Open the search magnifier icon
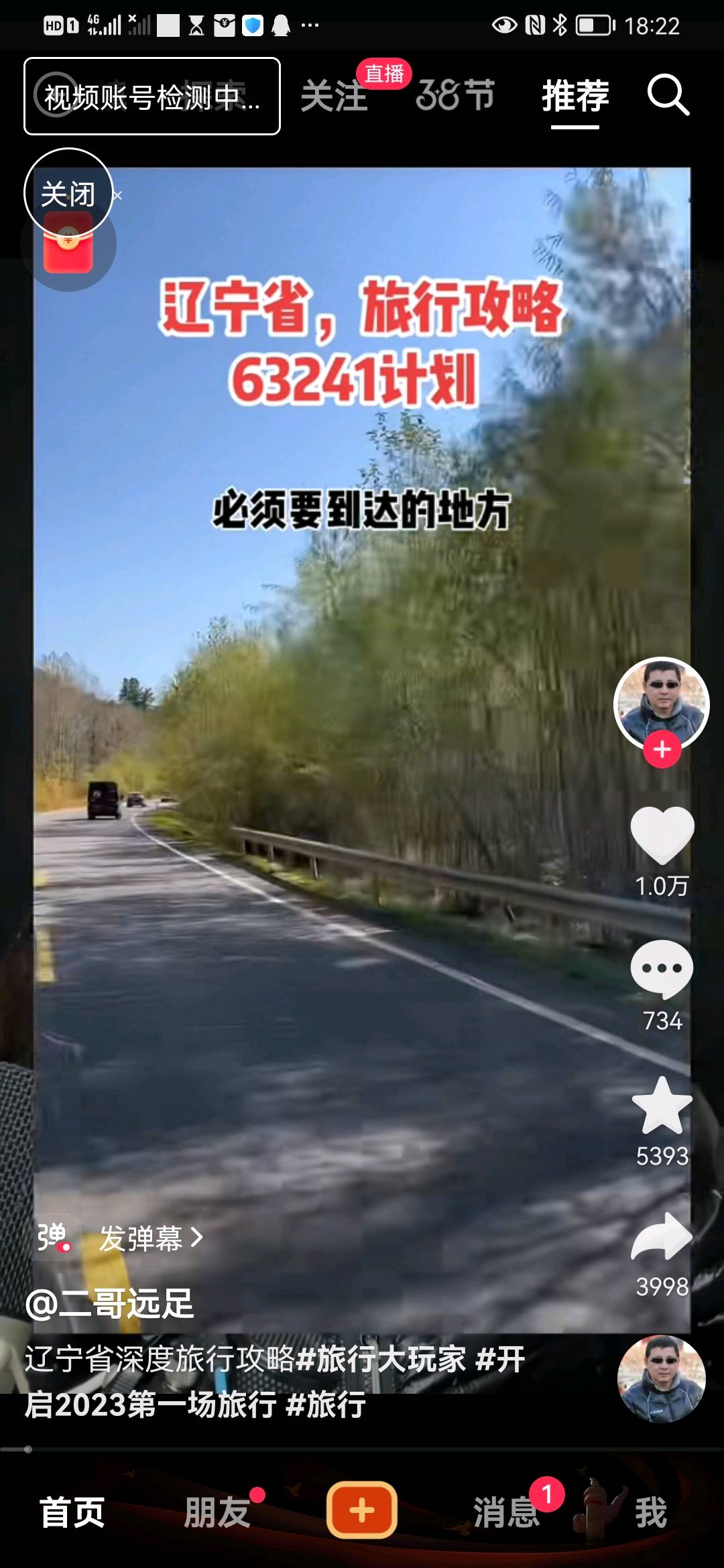This screenshot has height=1568, width=724. click(668, 96)
